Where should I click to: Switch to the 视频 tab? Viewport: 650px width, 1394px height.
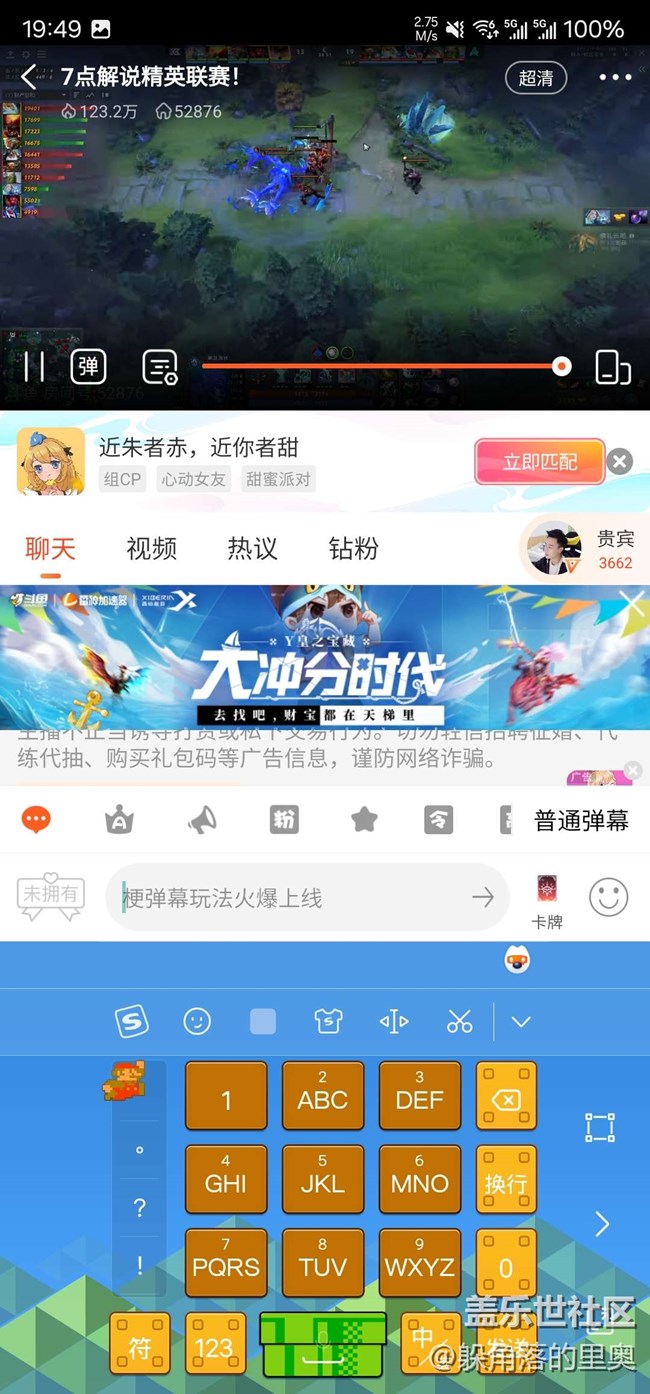151,548
